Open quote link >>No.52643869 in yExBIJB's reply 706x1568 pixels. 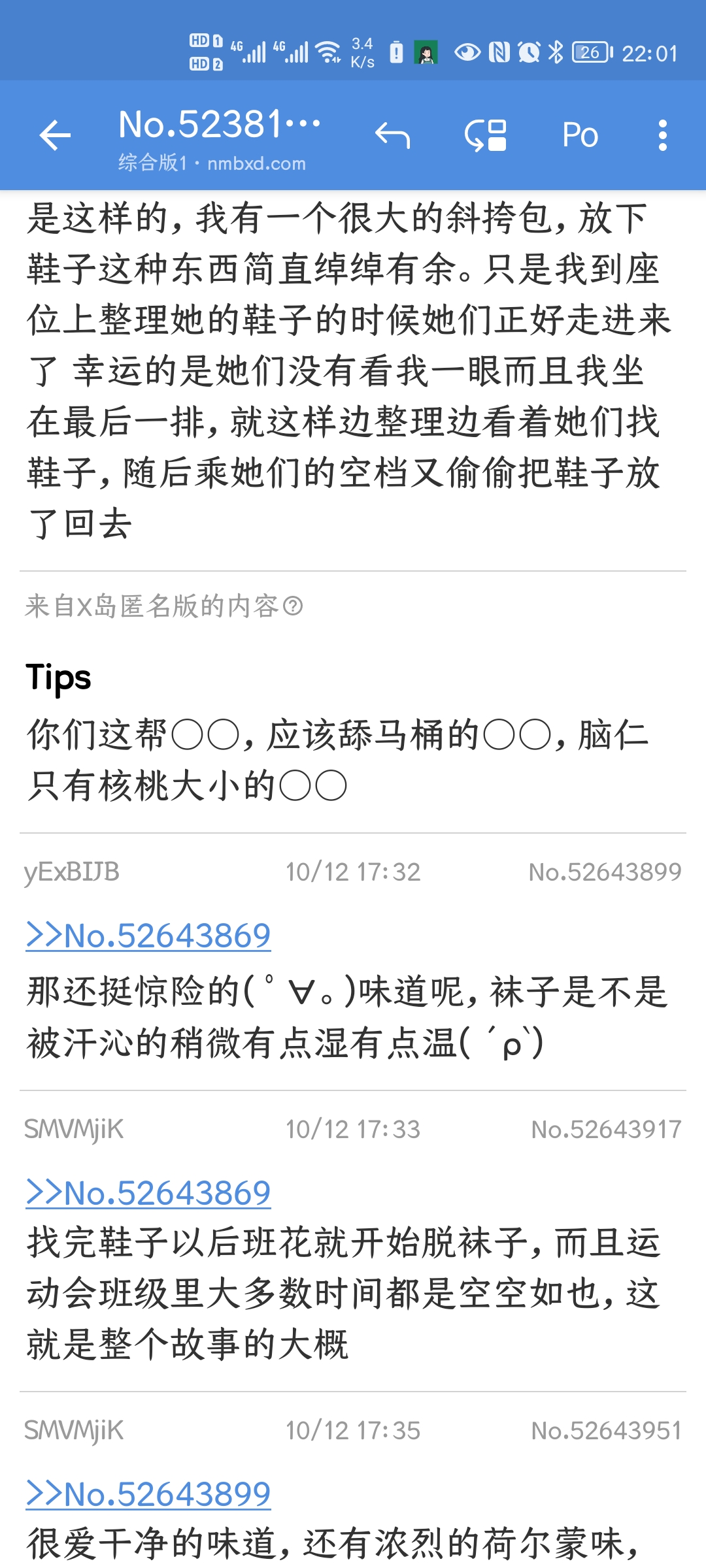[x=148, y=936]
